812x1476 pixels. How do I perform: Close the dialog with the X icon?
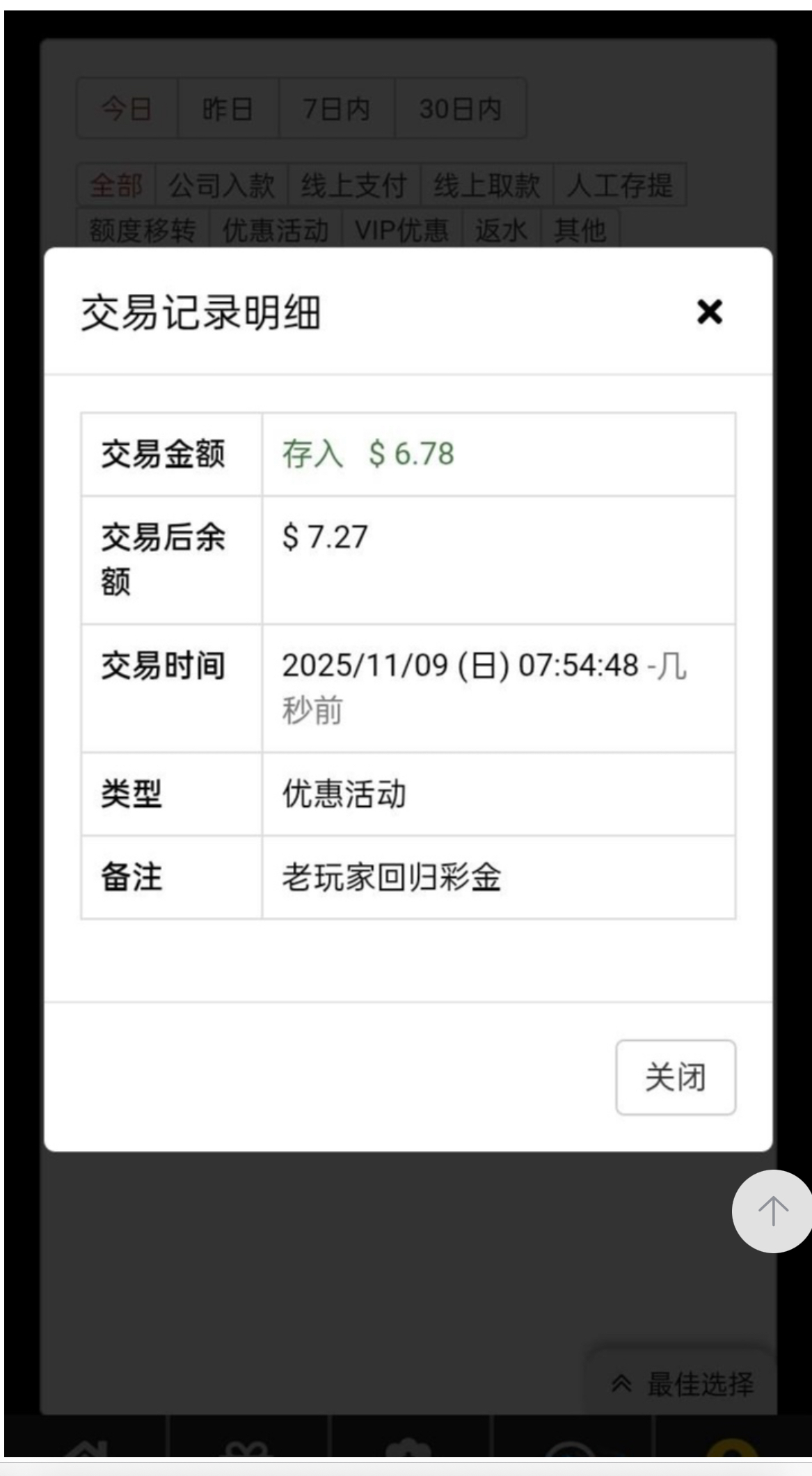coord(709,312)
